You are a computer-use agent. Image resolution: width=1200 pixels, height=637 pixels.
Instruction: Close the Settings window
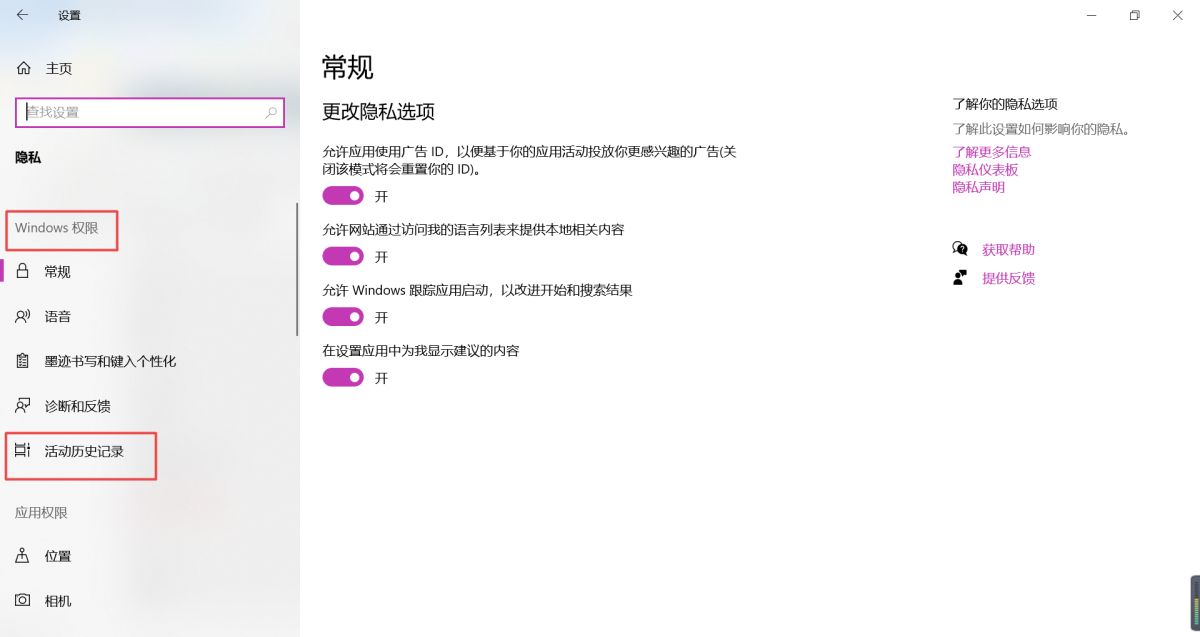tap(1177, 15)
